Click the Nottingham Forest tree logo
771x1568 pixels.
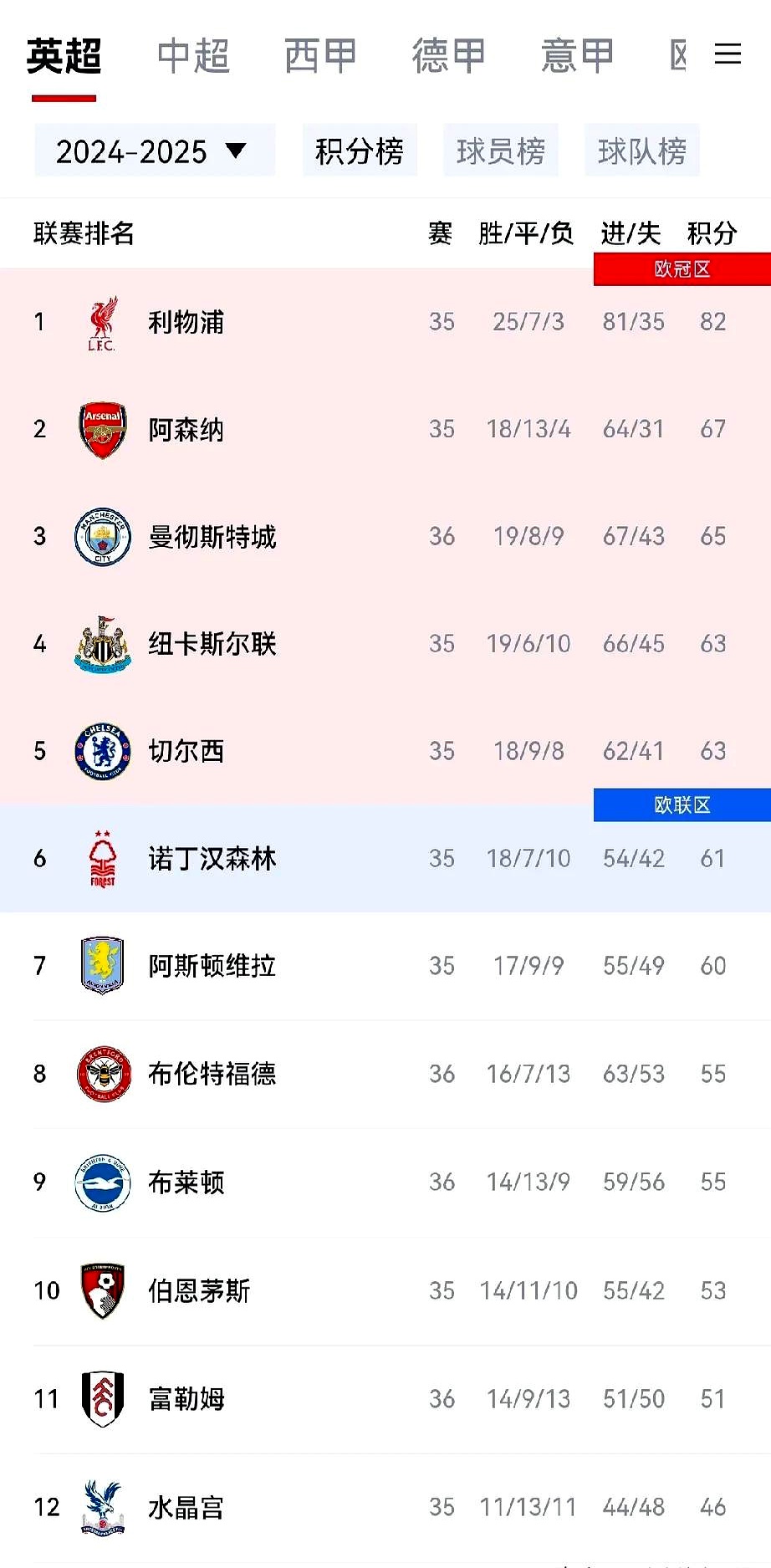click(x=102, y=858)
